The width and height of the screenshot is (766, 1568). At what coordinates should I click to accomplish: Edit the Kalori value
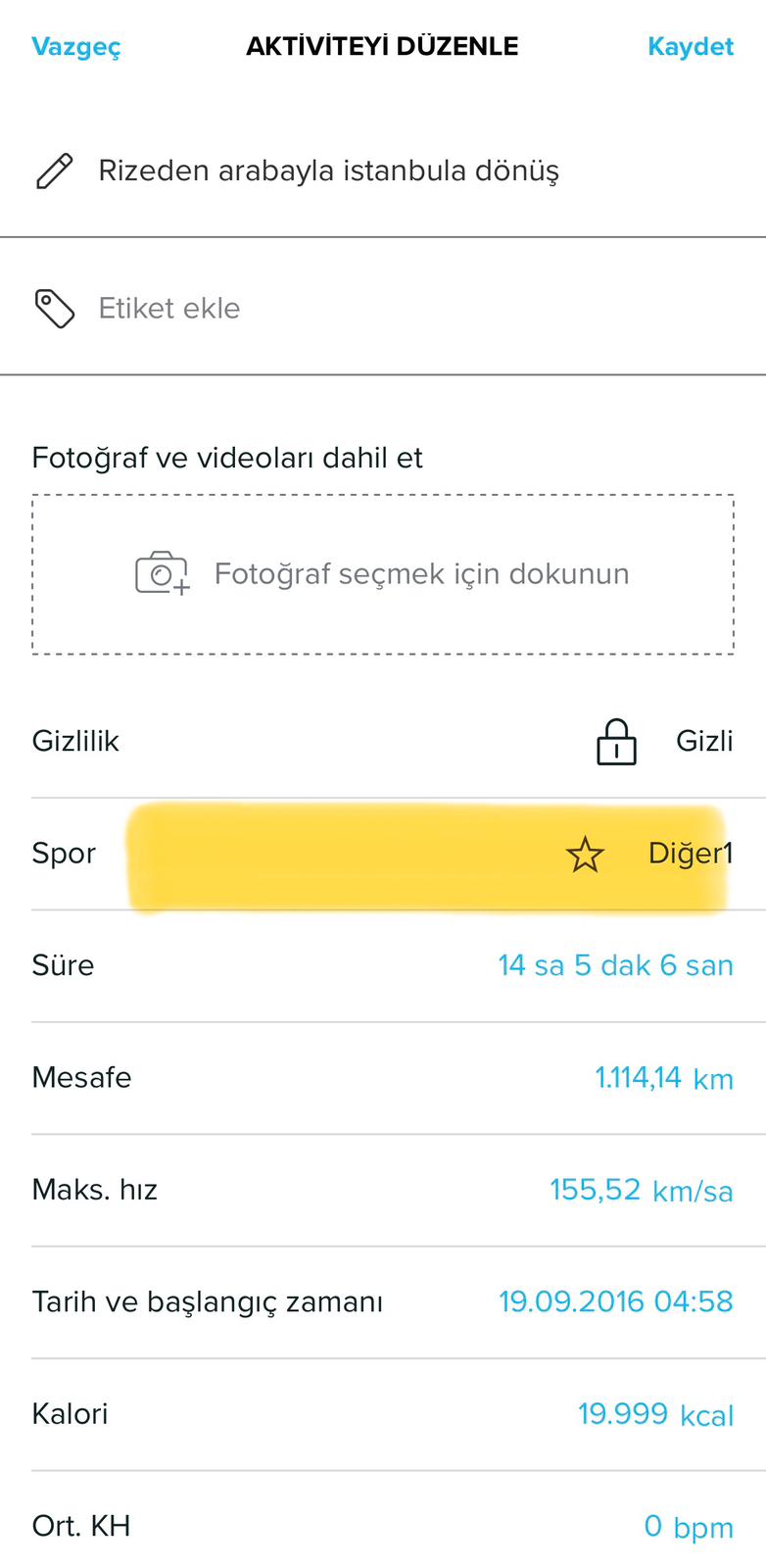pos(654,1414)
